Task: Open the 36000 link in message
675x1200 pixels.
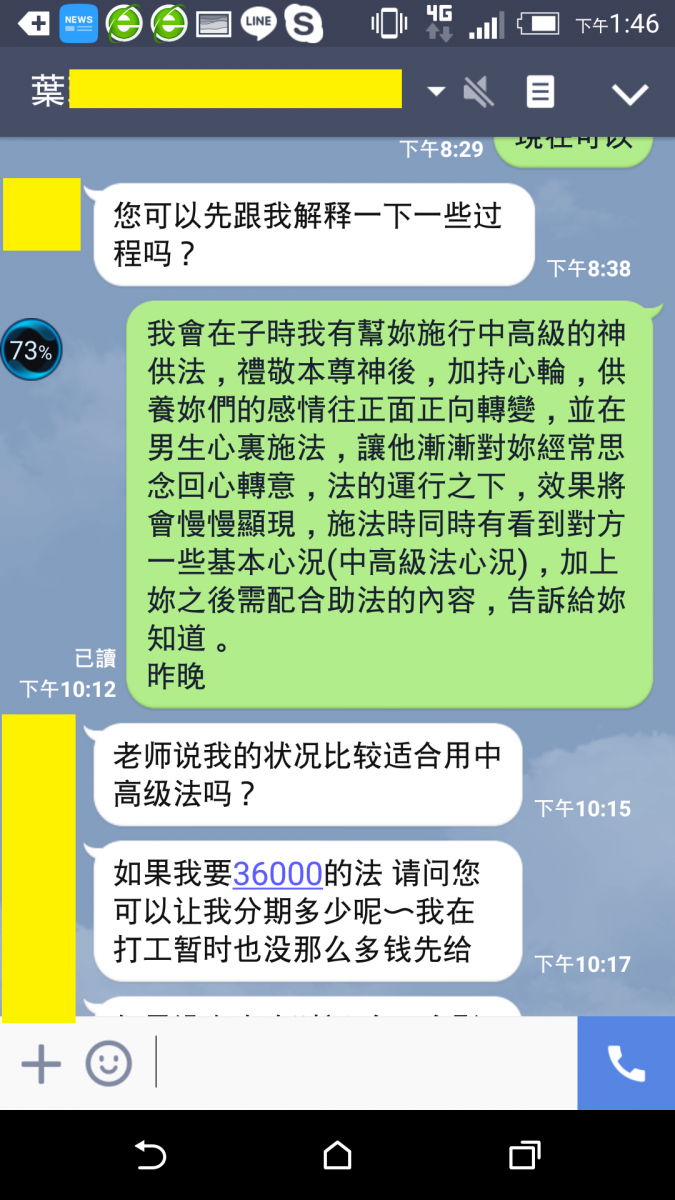Action: click(277, 874)
